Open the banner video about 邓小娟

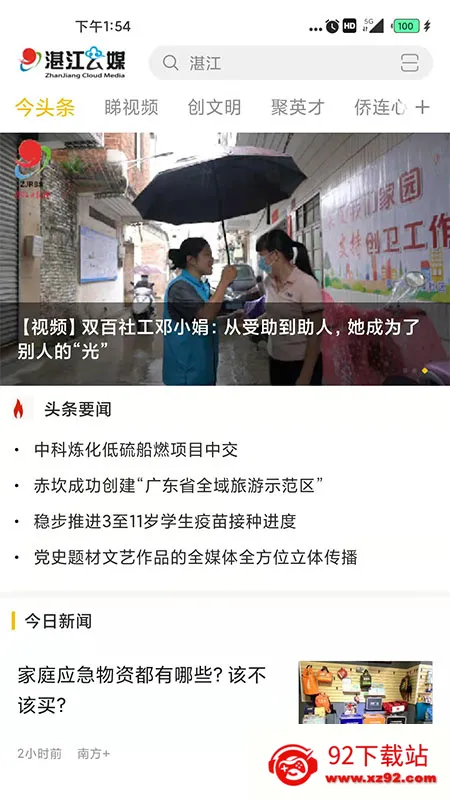[x=225, y=259]
